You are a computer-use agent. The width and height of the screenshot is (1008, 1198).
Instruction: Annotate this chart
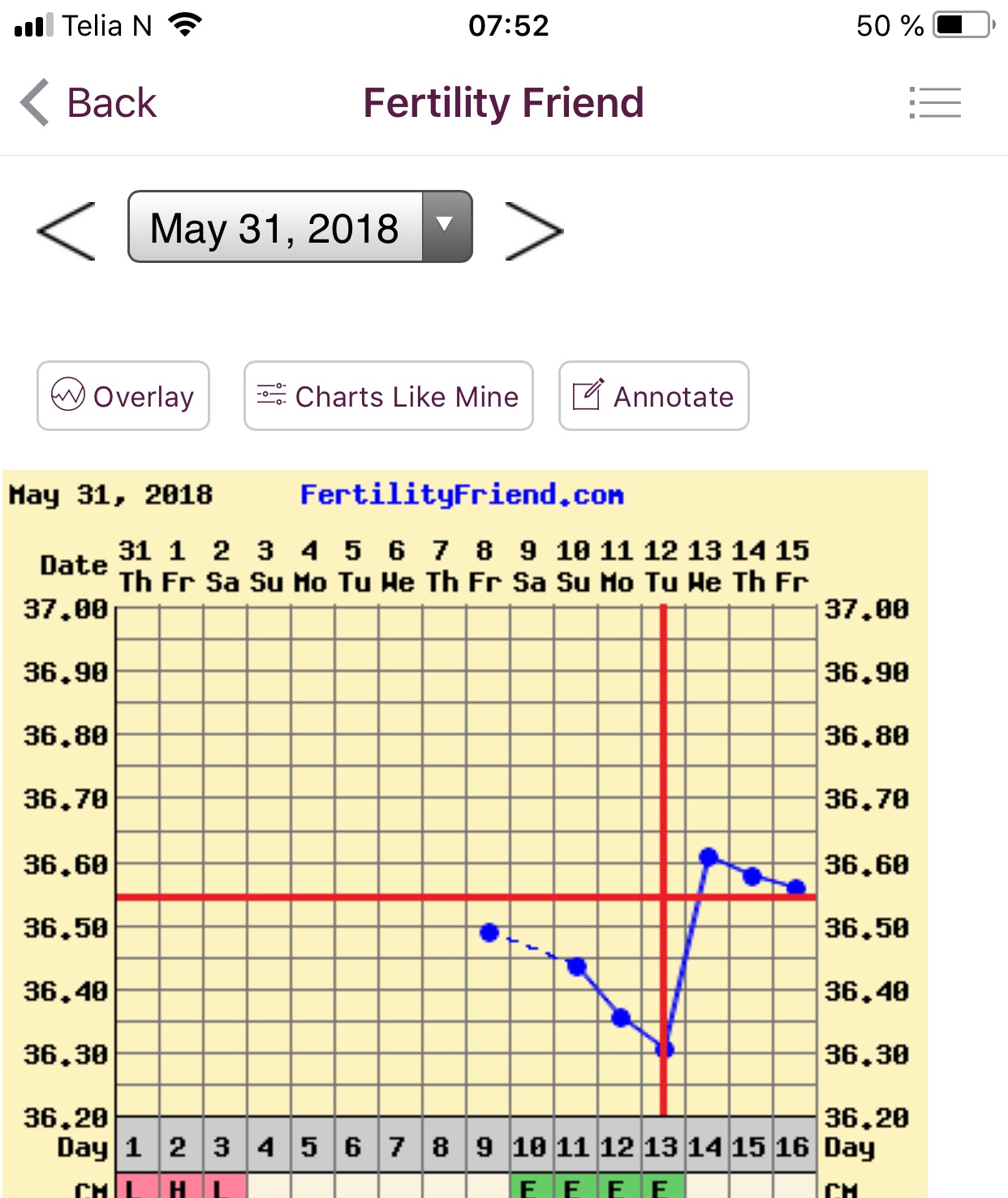point(653,396)
